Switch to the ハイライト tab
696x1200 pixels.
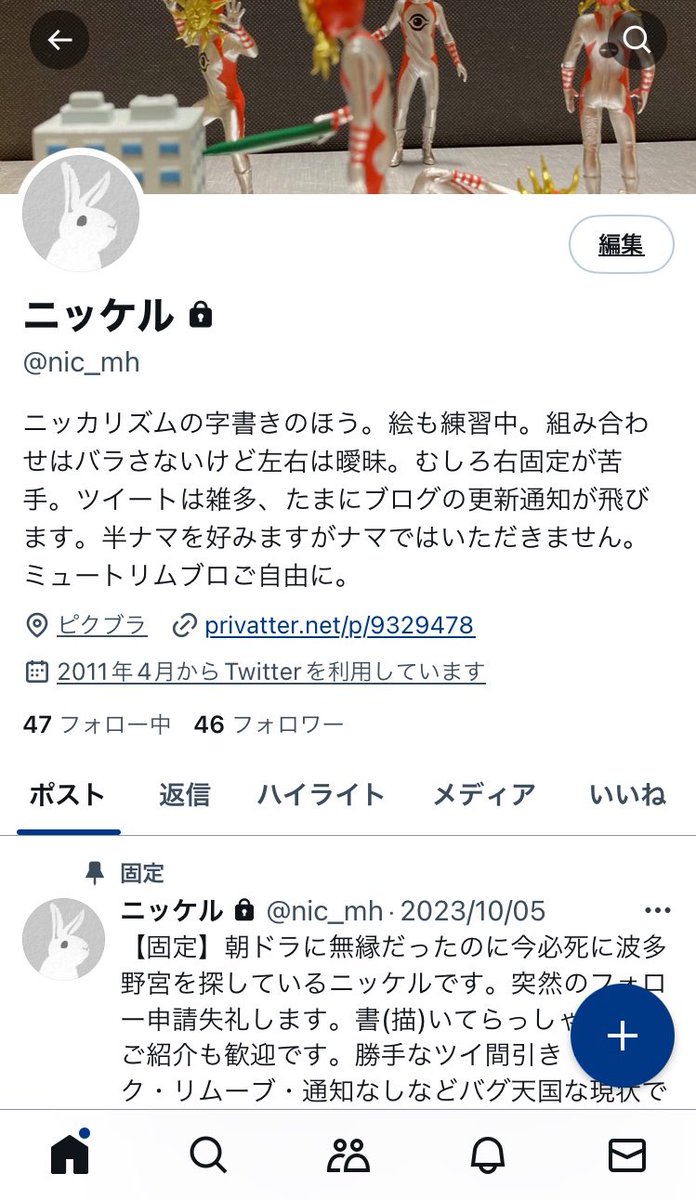(x=320, y=795)
